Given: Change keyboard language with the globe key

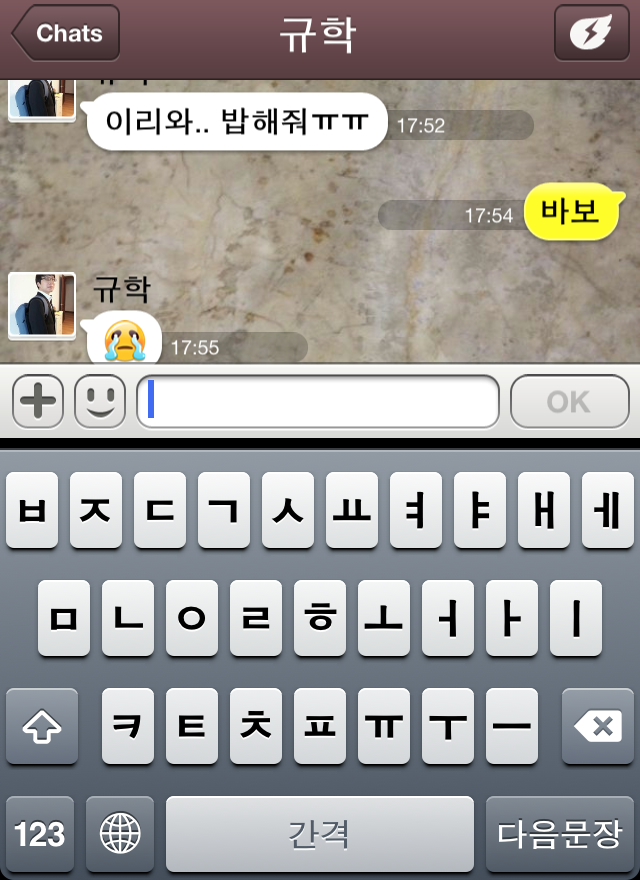Looking at the screenshot, I should pyautogui.click(x=120, y=834).
